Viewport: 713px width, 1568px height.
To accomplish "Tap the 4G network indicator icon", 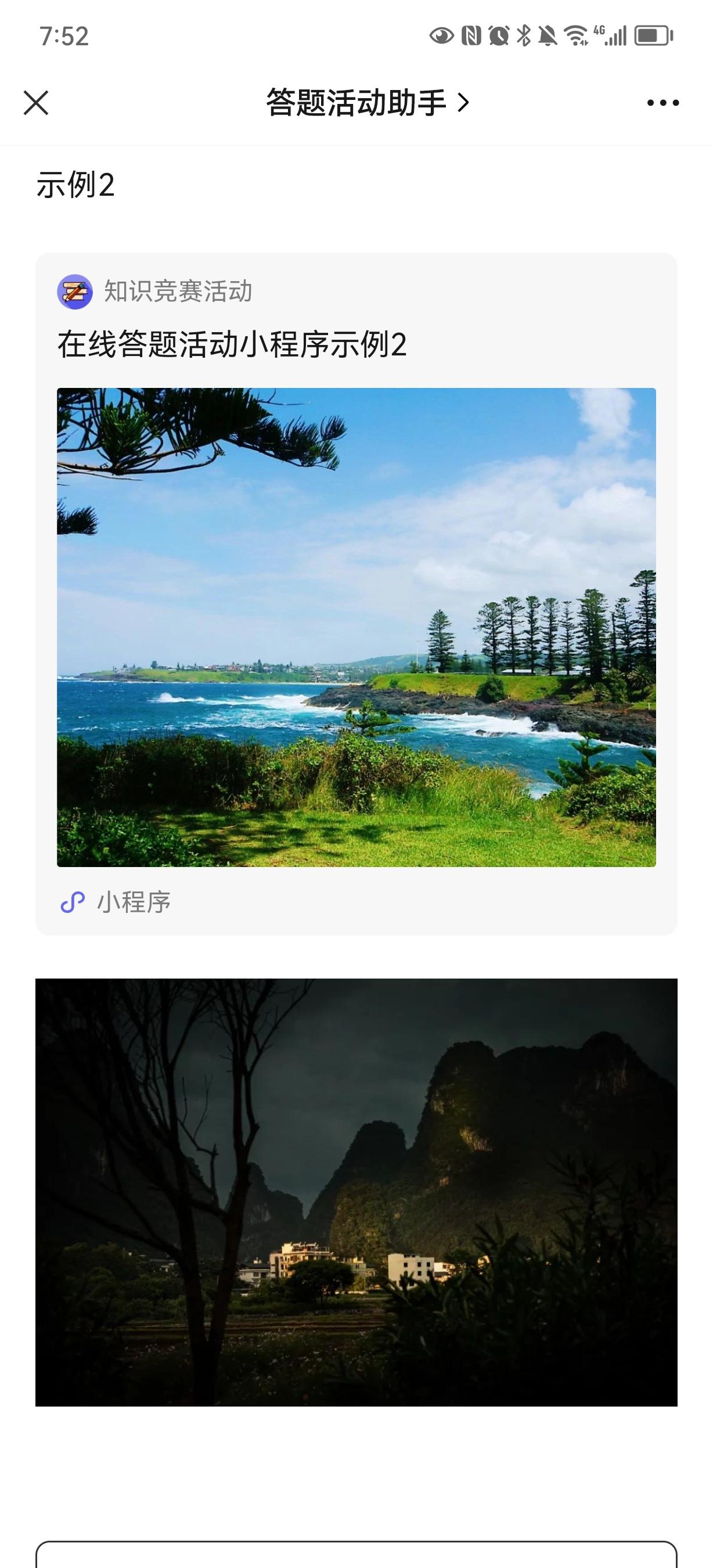I will point(599,32).
